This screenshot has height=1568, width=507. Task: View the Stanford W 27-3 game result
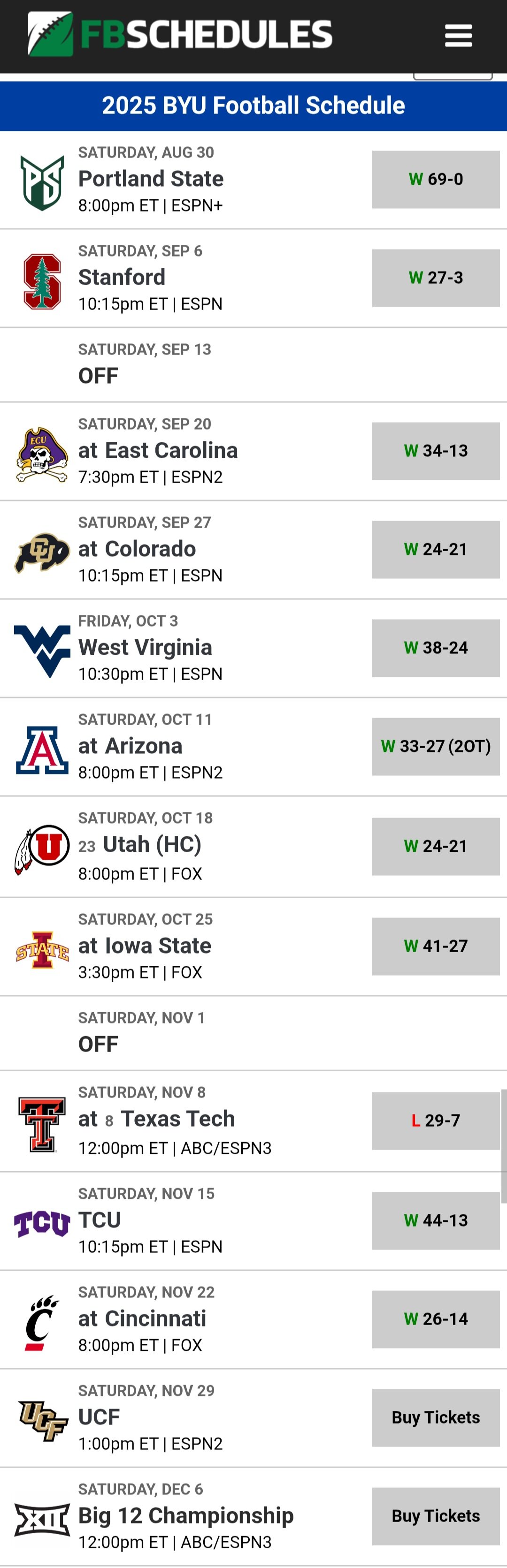pos(436,278)
